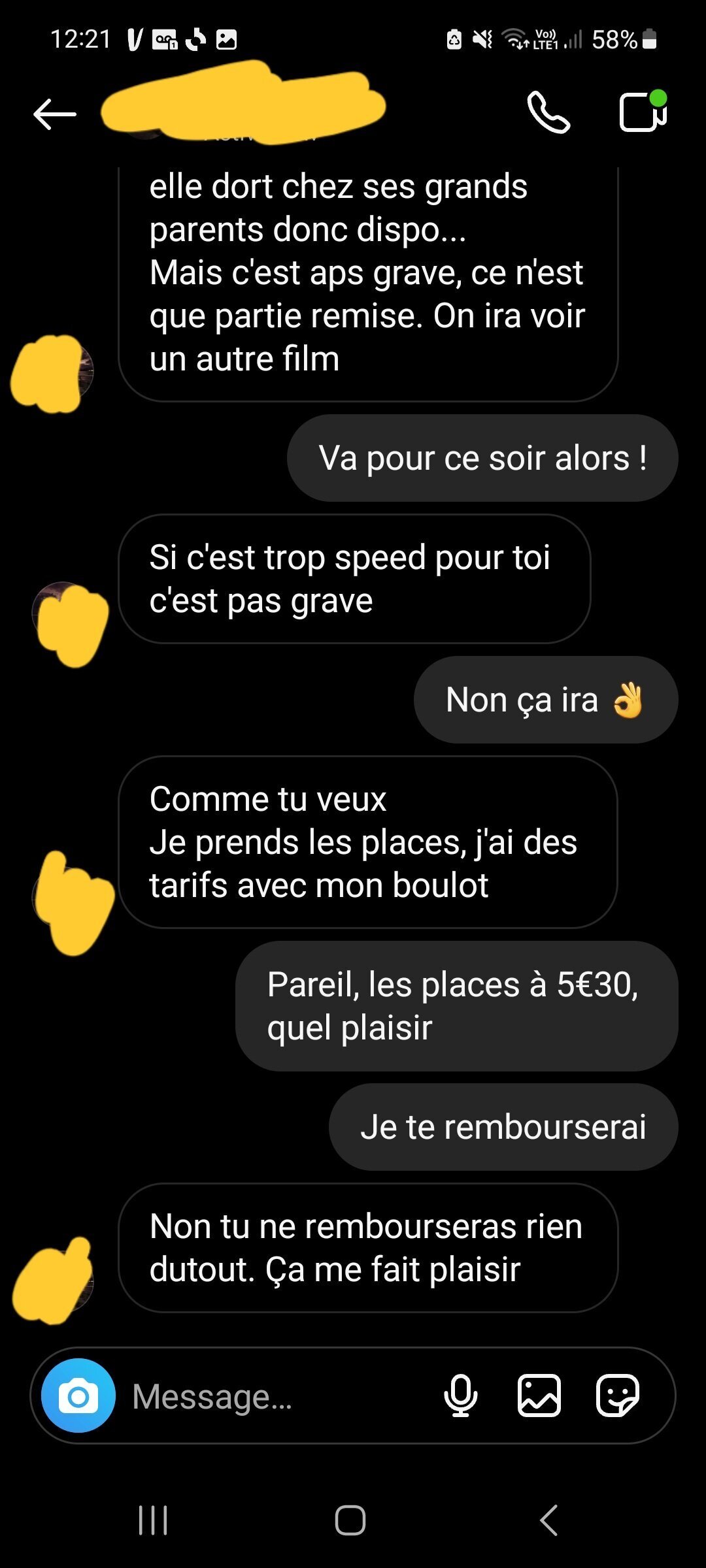Go back using the top-left arrow

(55, 114)
